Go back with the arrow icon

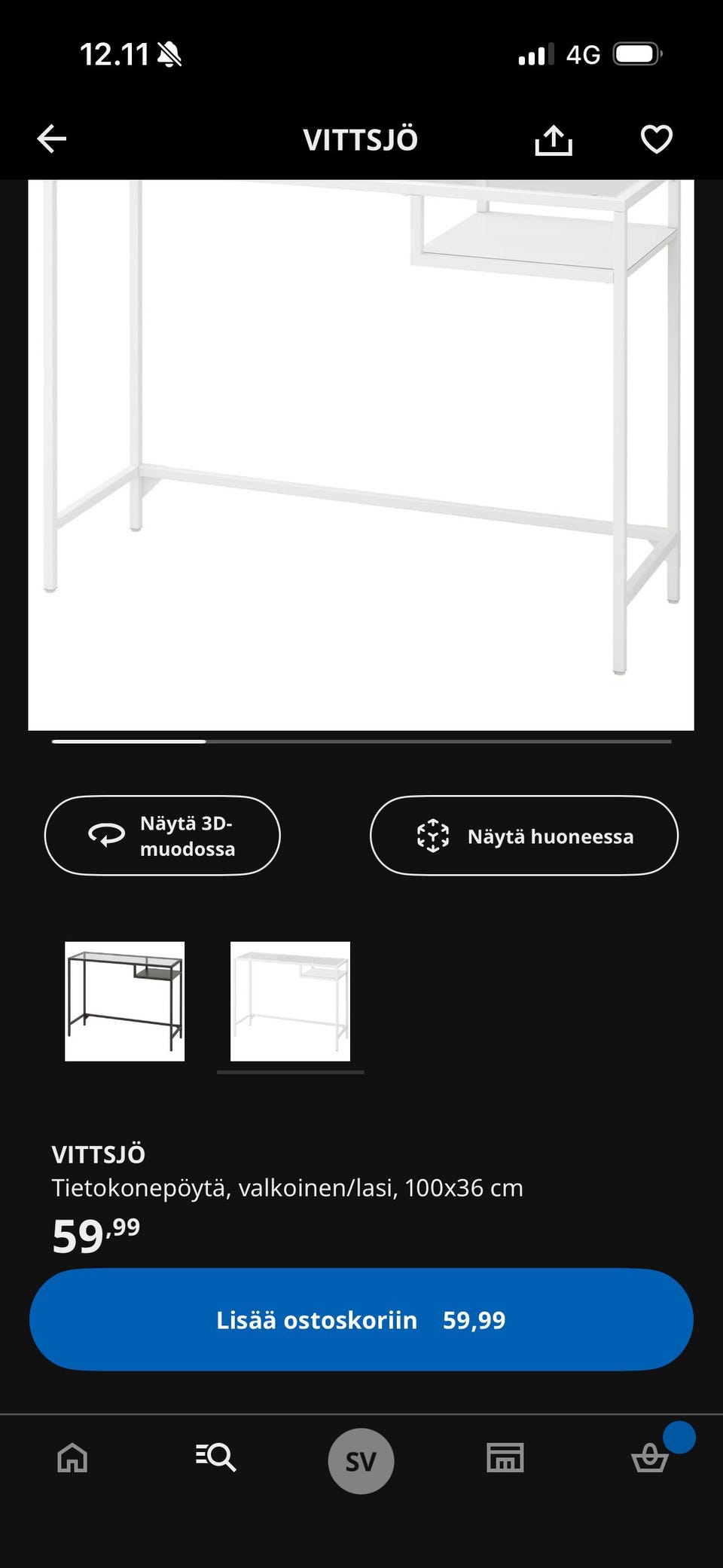click(x=52, y=139)
